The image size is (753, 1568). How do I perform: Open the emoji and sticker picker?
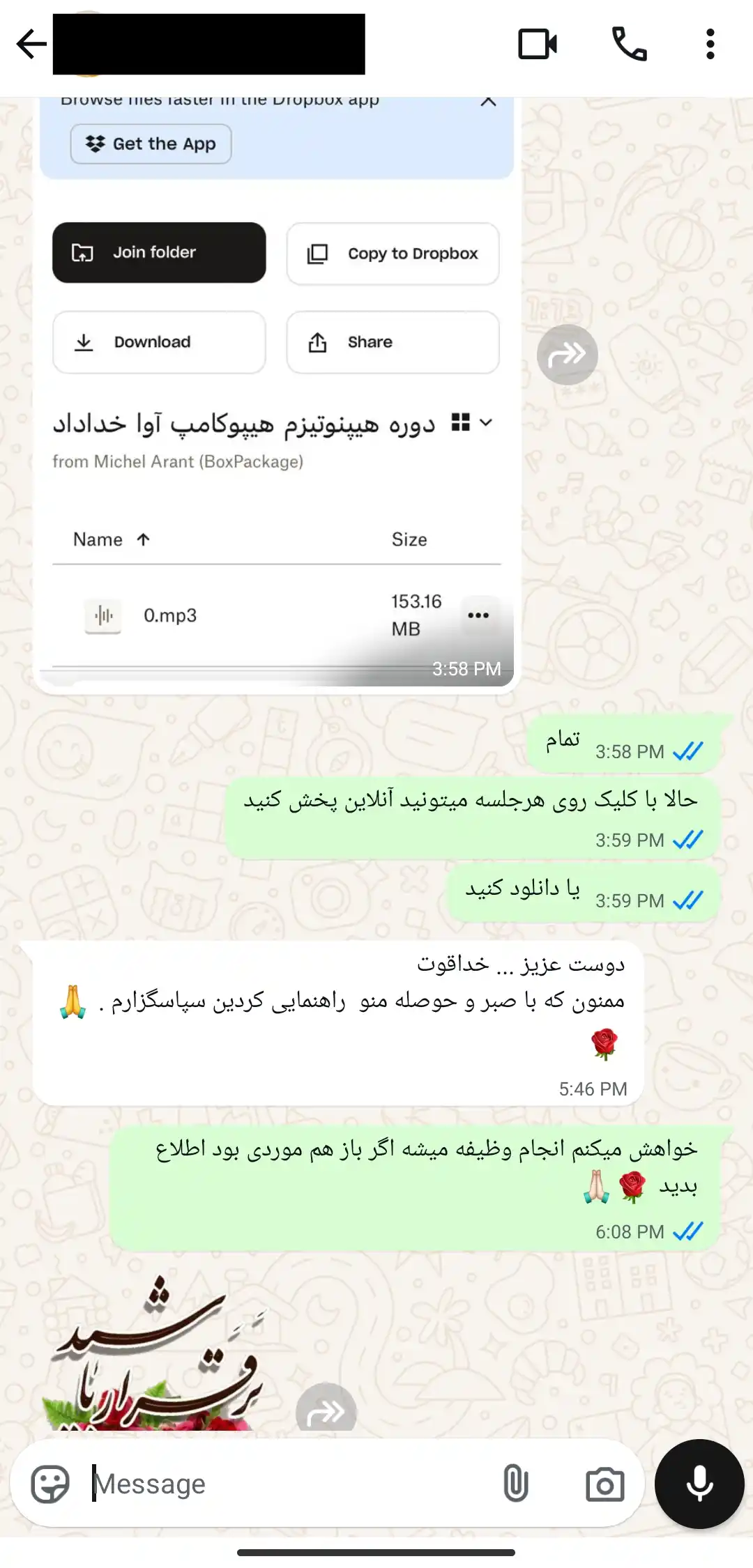(x=50, y=1484)
